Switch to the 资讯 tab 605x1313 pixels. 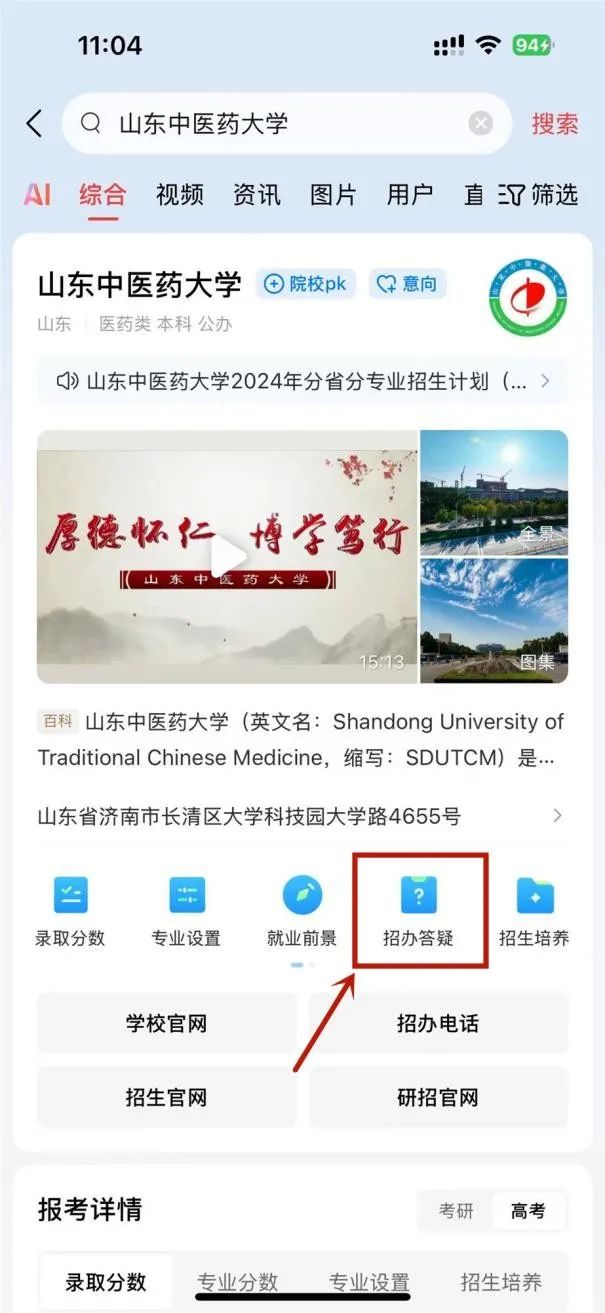click(257, 194)
